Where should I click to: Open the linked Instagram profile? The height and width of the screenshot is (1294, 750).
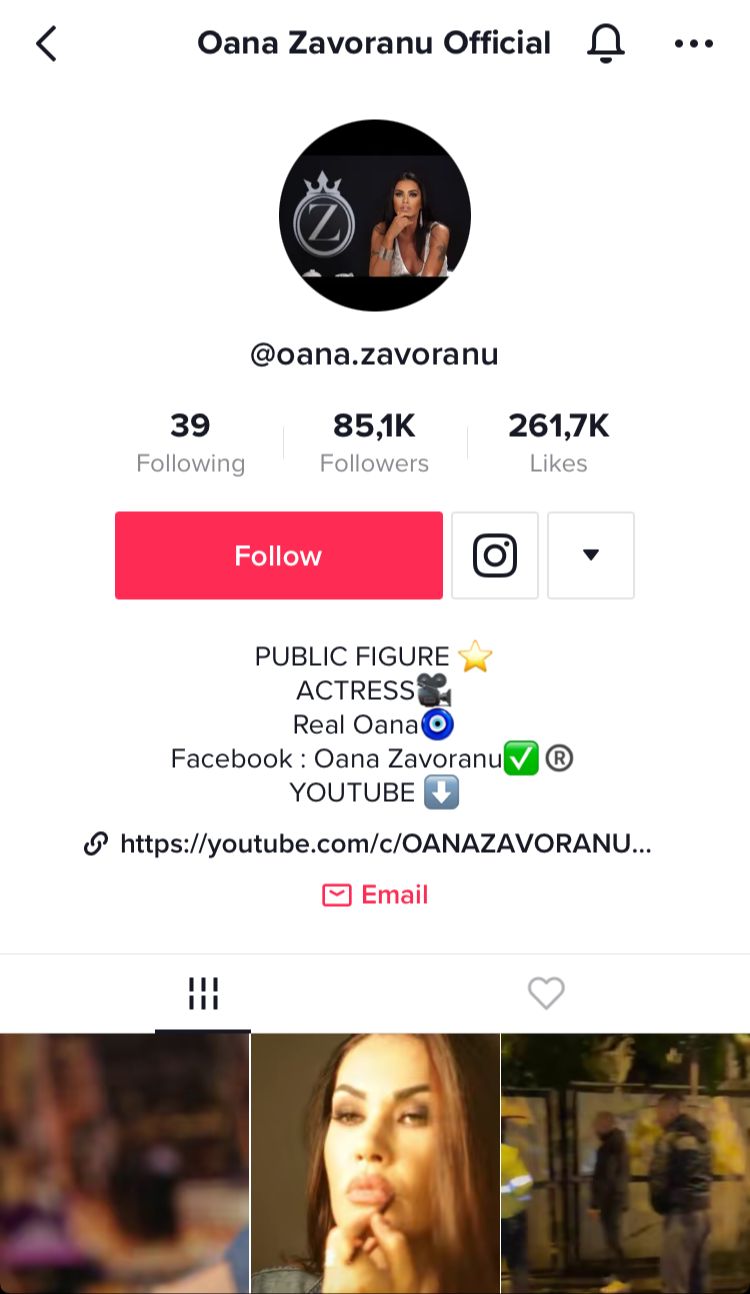click(x=495, y=556)
